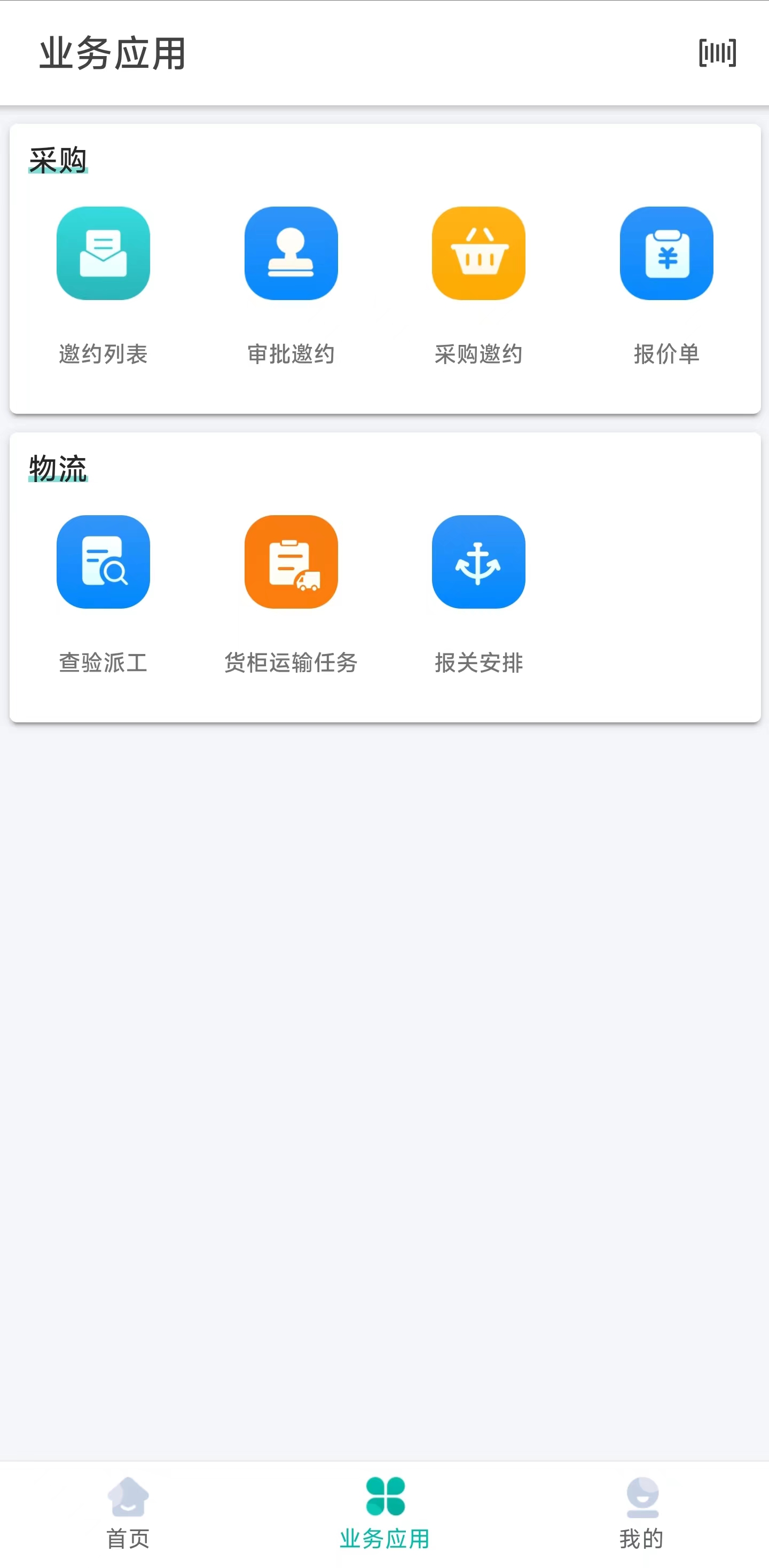Open 邀约列表 (invitation list)
Viewport: 769px width, 1568px height.
(103, 254)
